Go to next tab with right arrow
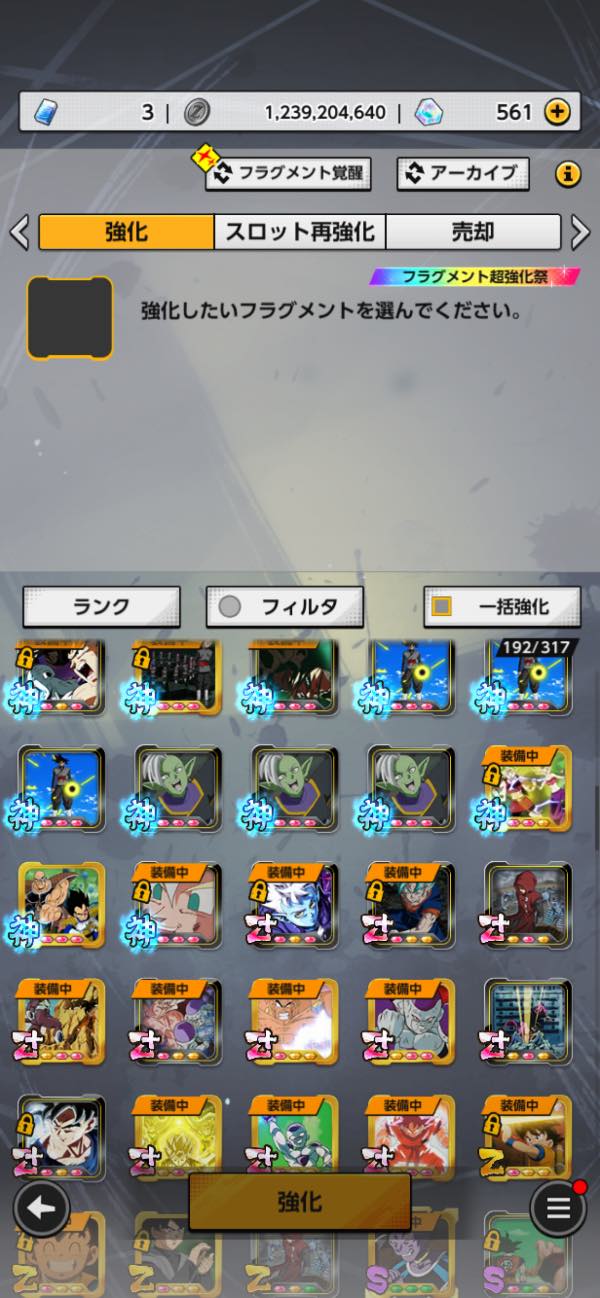The width and height of the screenshot is (600, 1298). (580, 232)
